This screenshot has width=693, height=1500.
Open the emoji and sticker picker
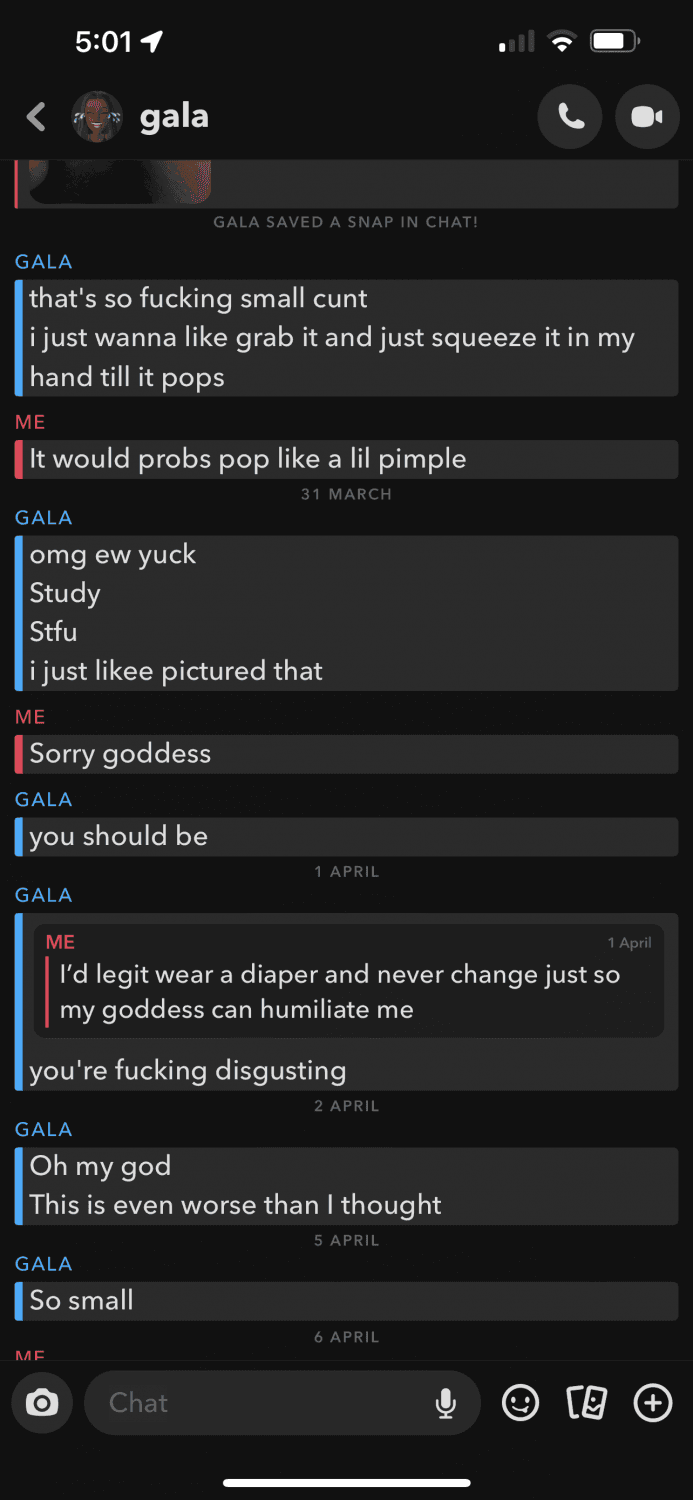click(x=520, y=1403)
